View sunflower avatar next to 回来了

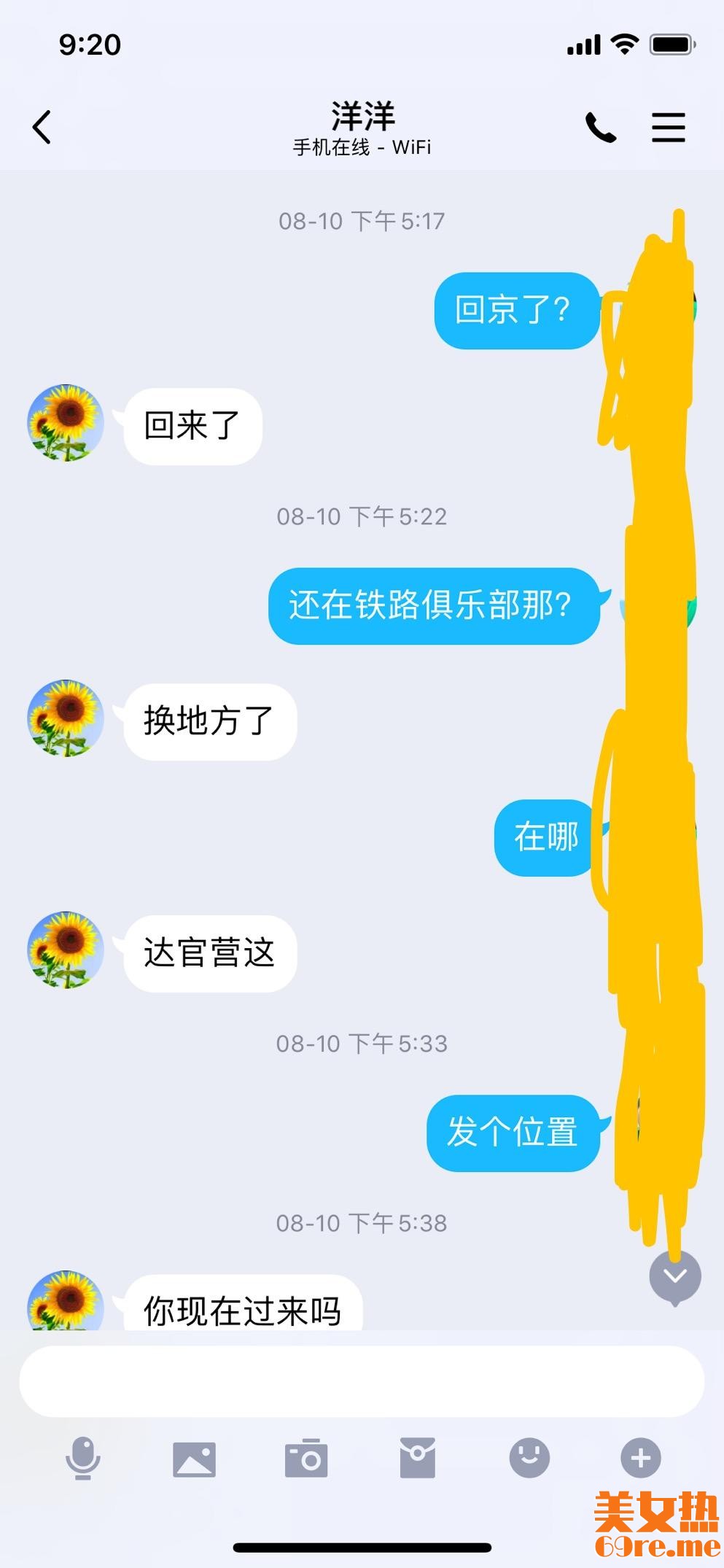66,423
